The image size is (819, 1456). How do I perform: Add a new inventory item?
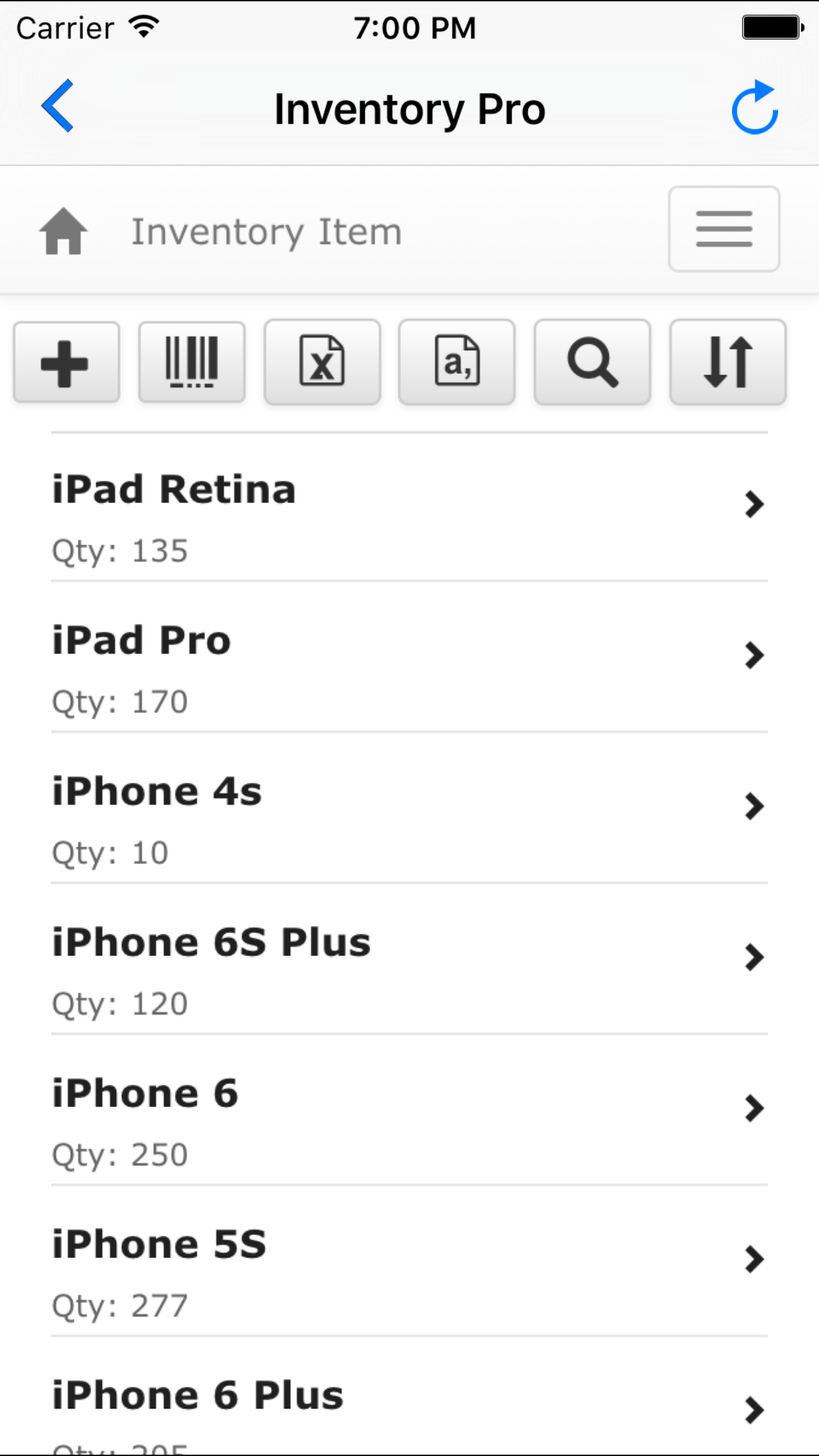pos(66,362)
